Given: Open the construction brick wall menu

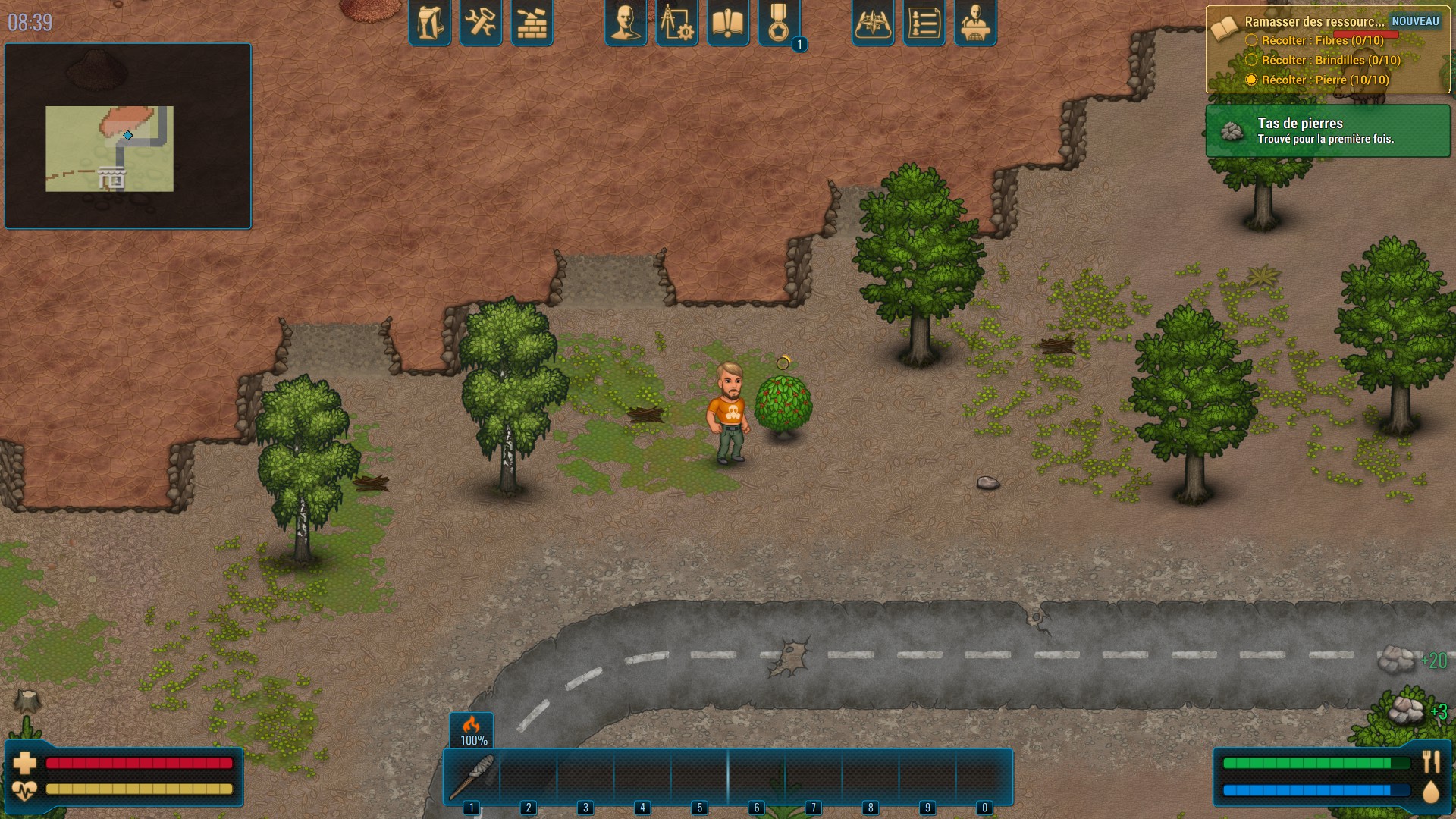Looking at the screenshot, I should point(532,23).
